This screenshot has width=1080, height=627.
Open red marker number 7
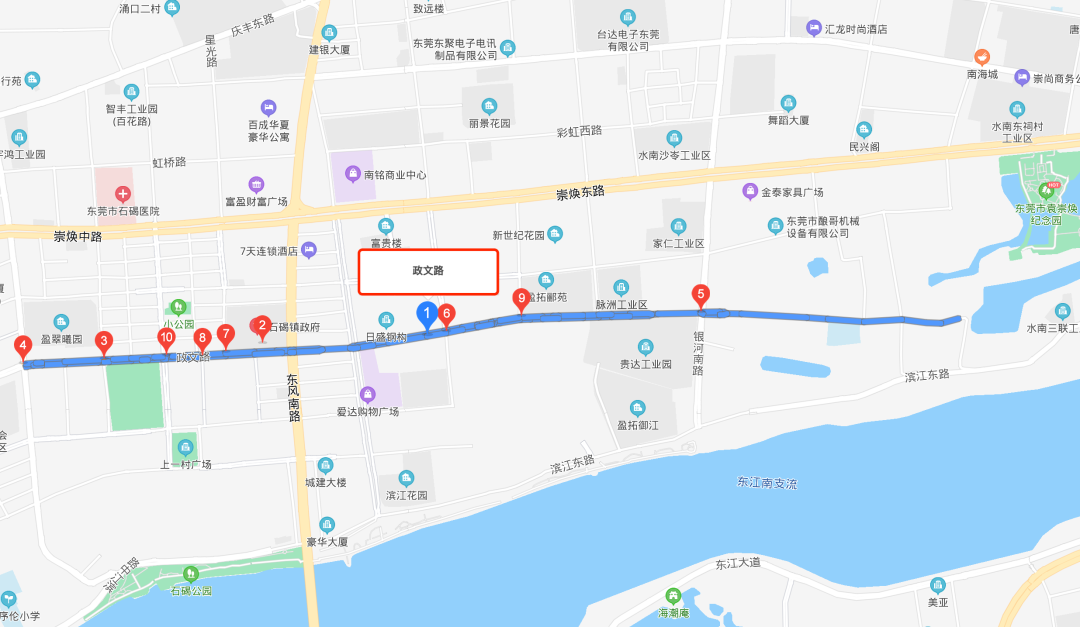pos(226,334)
